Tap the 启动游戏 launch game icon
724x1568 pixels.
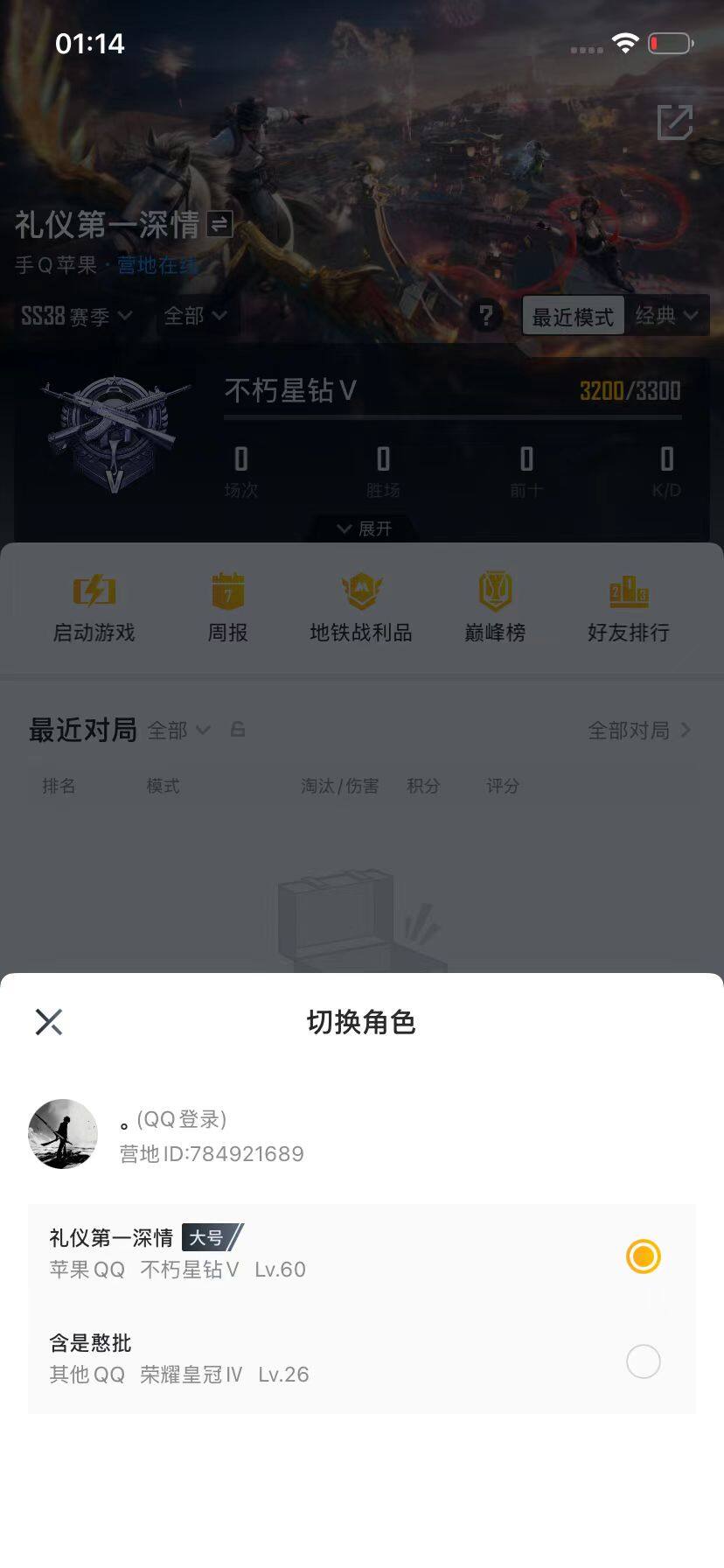tap(93, 605)
